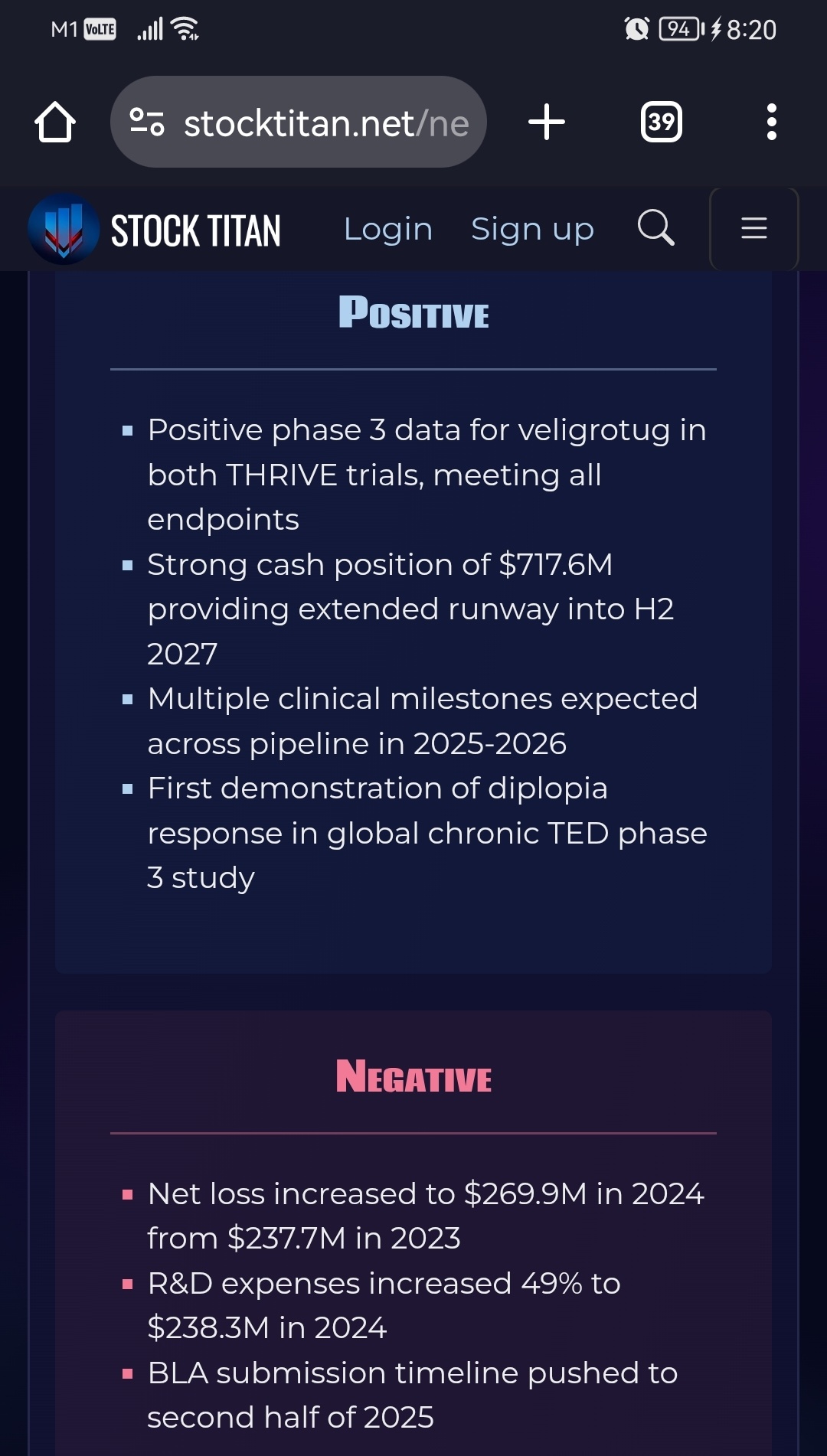Screen dimensions: 827x1456
Task: Show the 39 open tabs
Action: (661, 122)
